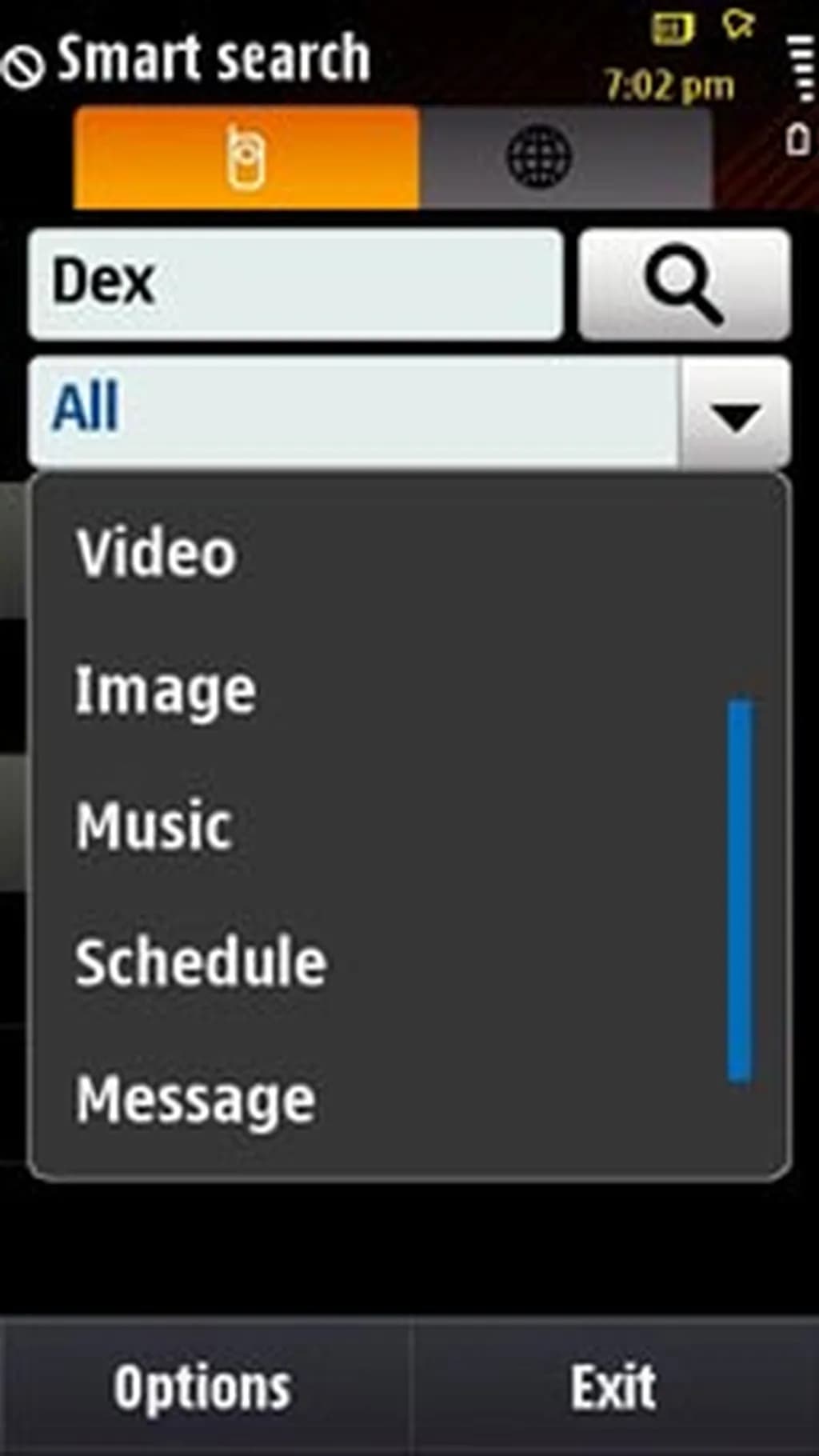Run the search with the magnifier button
The width and height of the screenshot is (819, 1456).
pos(684,283)
